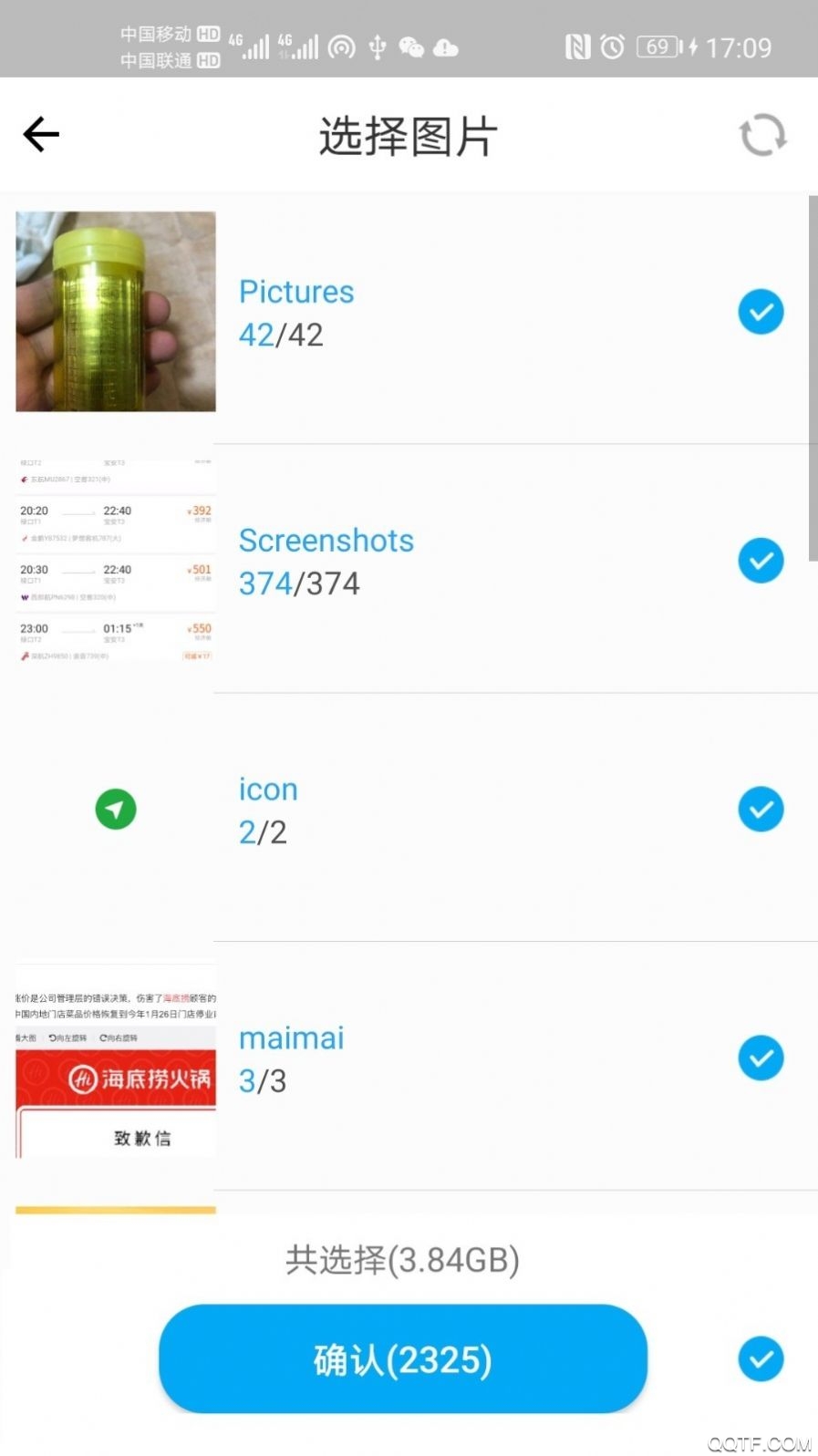Tap the 确认(2325) confirm button

click(x=402, y=1358)
